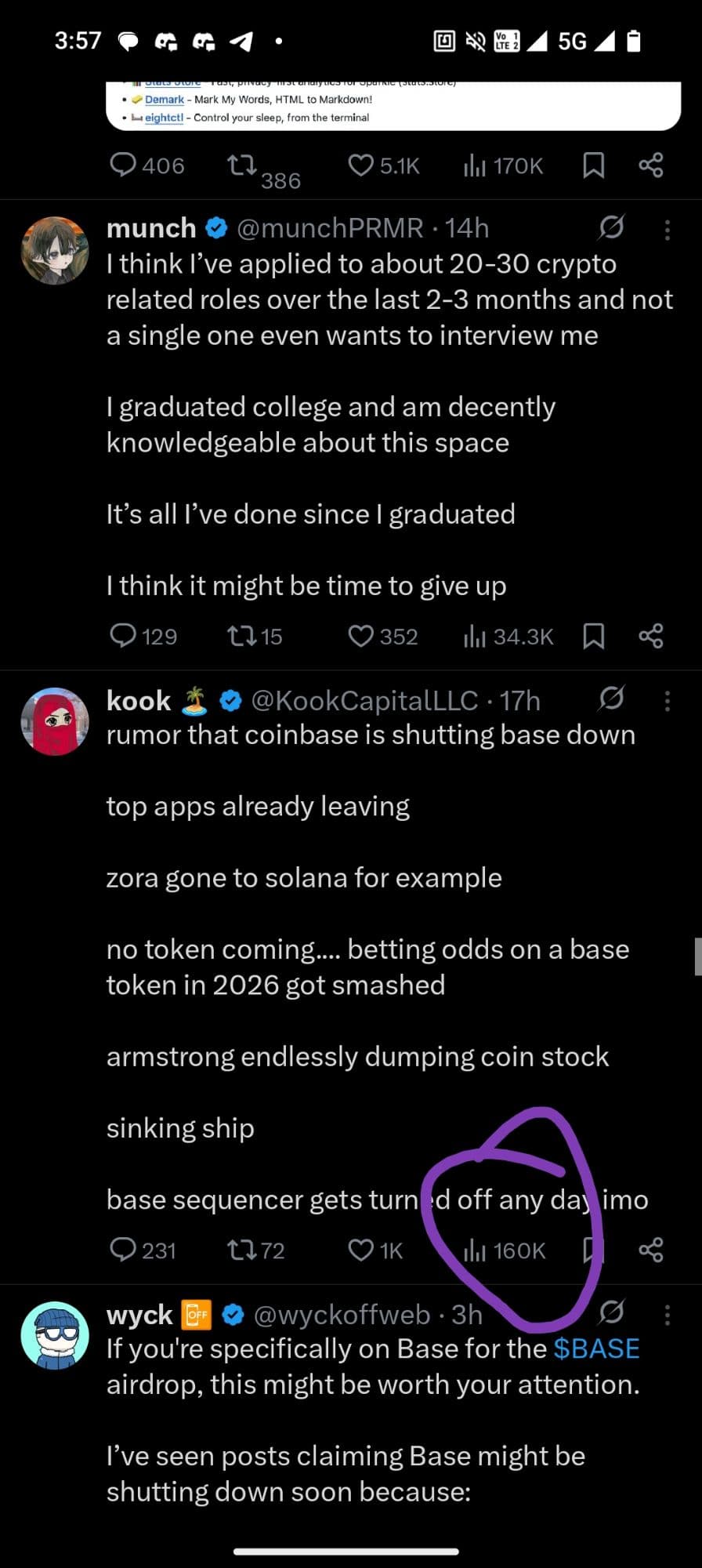702x1568 pixels.
Task: Open the three-dot menu on wyck's tweet
Action: coord(667,1315)
